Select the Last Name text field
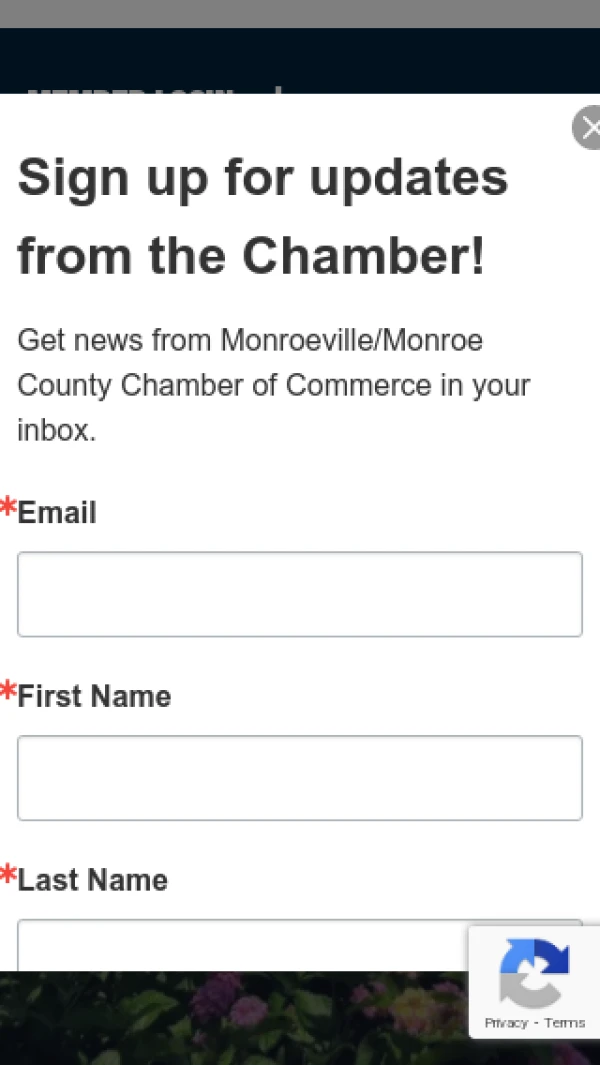 click(240, 945)
